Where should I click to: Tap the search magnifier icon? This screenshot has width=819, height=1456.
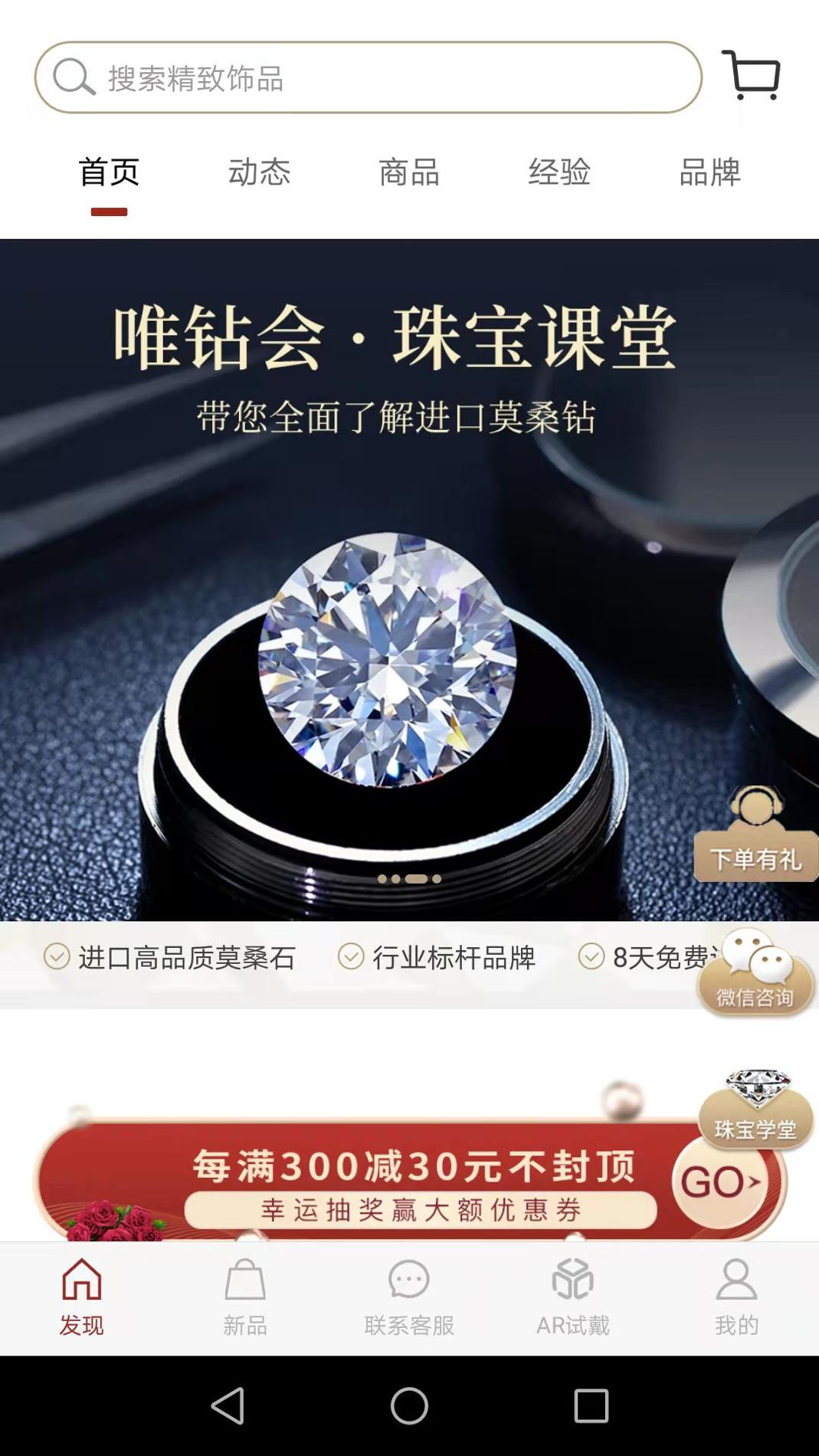[x=73, y=77]
